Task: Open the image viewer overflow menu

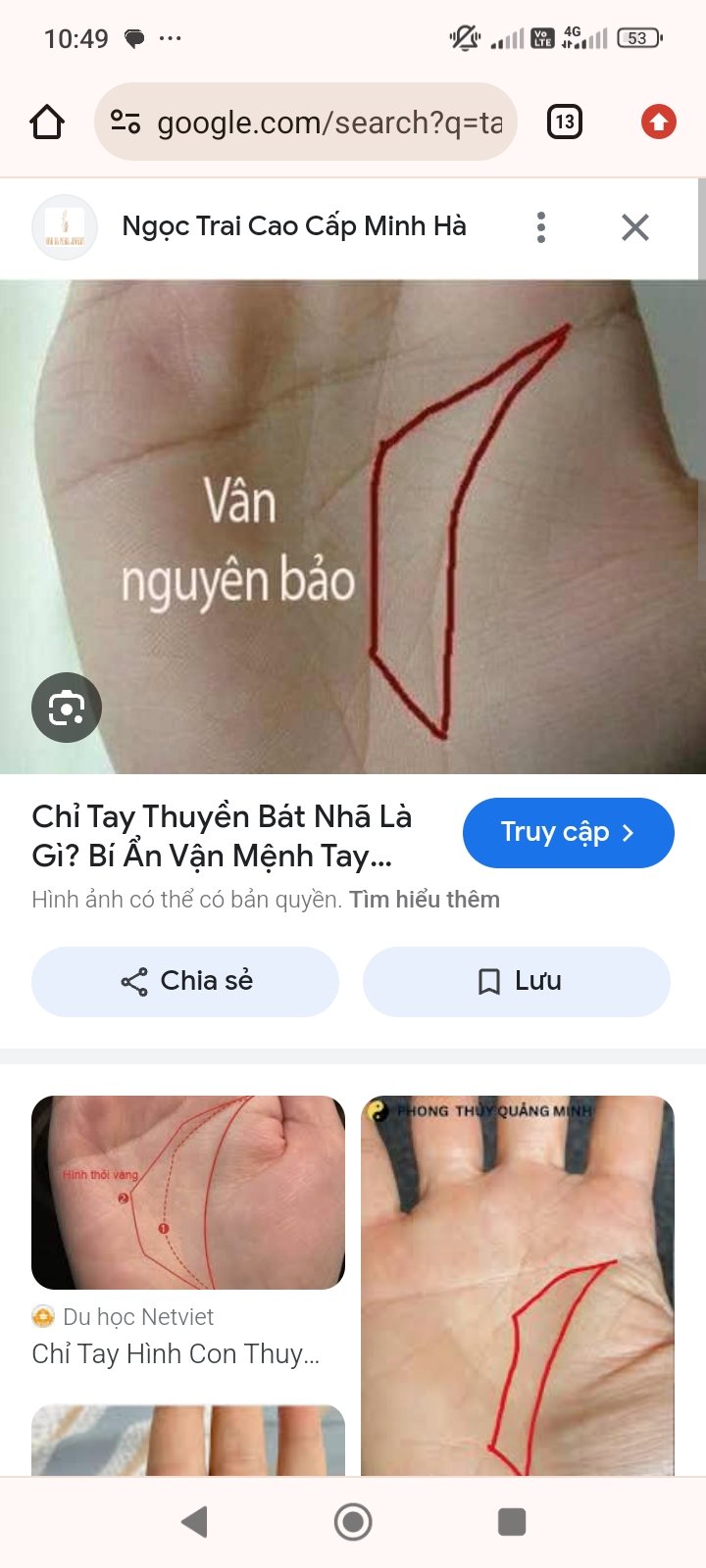Action: (x=541, y=227)
